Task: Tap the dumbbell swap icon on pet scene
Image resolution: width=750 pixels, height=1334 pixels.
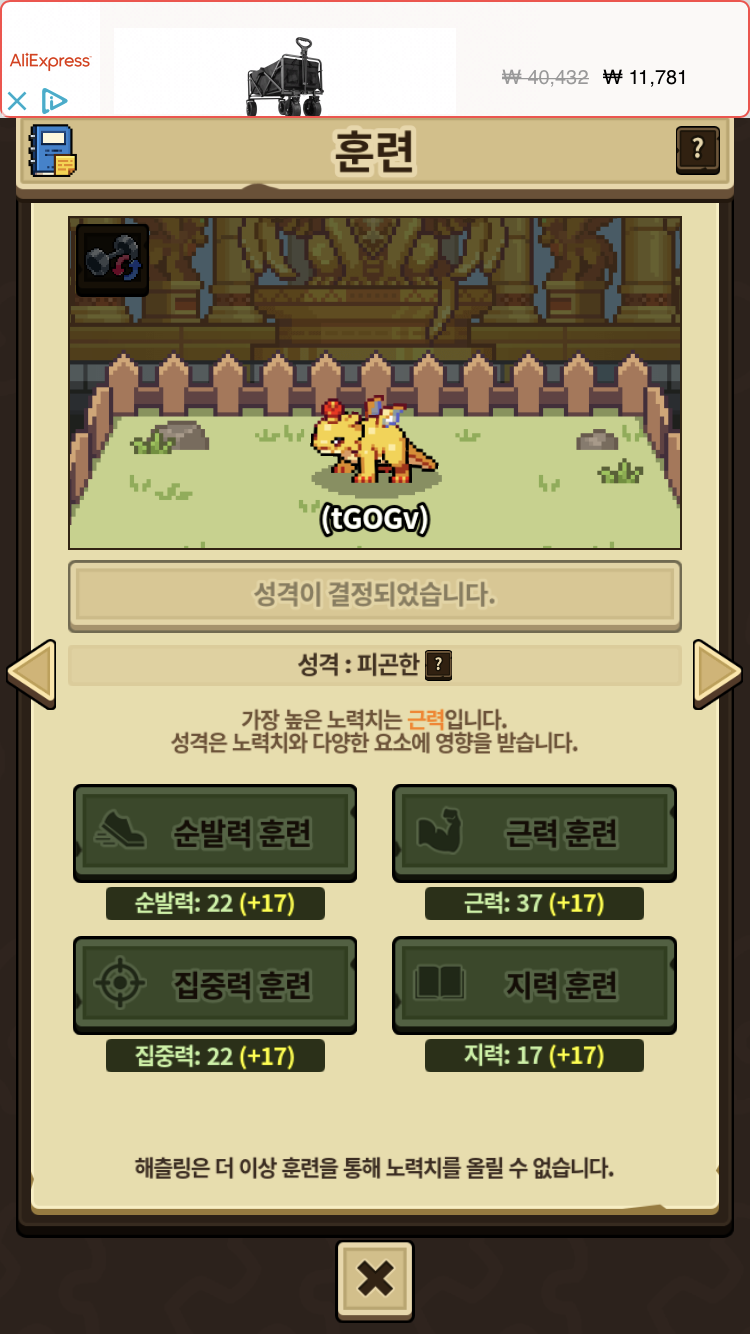Action: click(112, 260)
